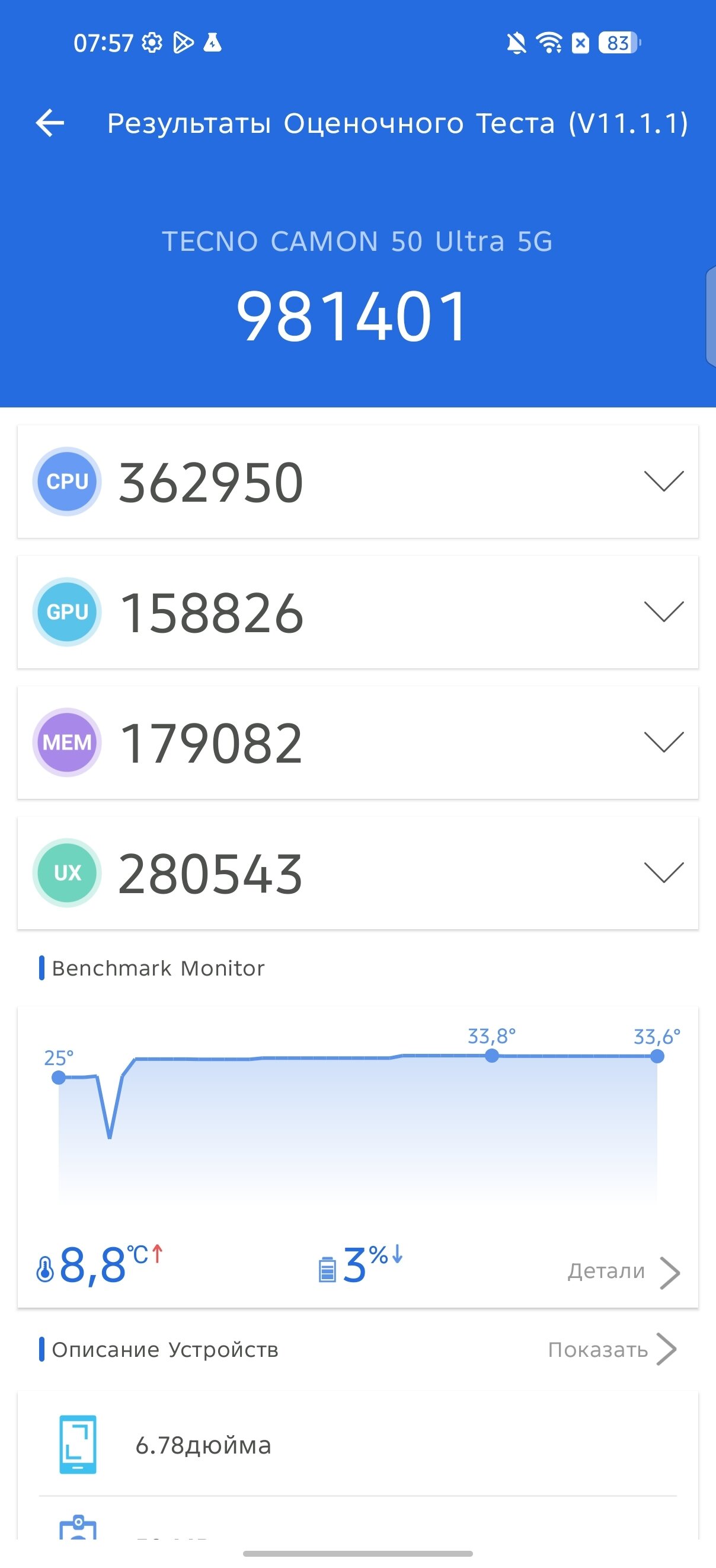This screenshot has width=716, height=1568.
Task: Expand the UX score section
Action: (x=663, y=872)
